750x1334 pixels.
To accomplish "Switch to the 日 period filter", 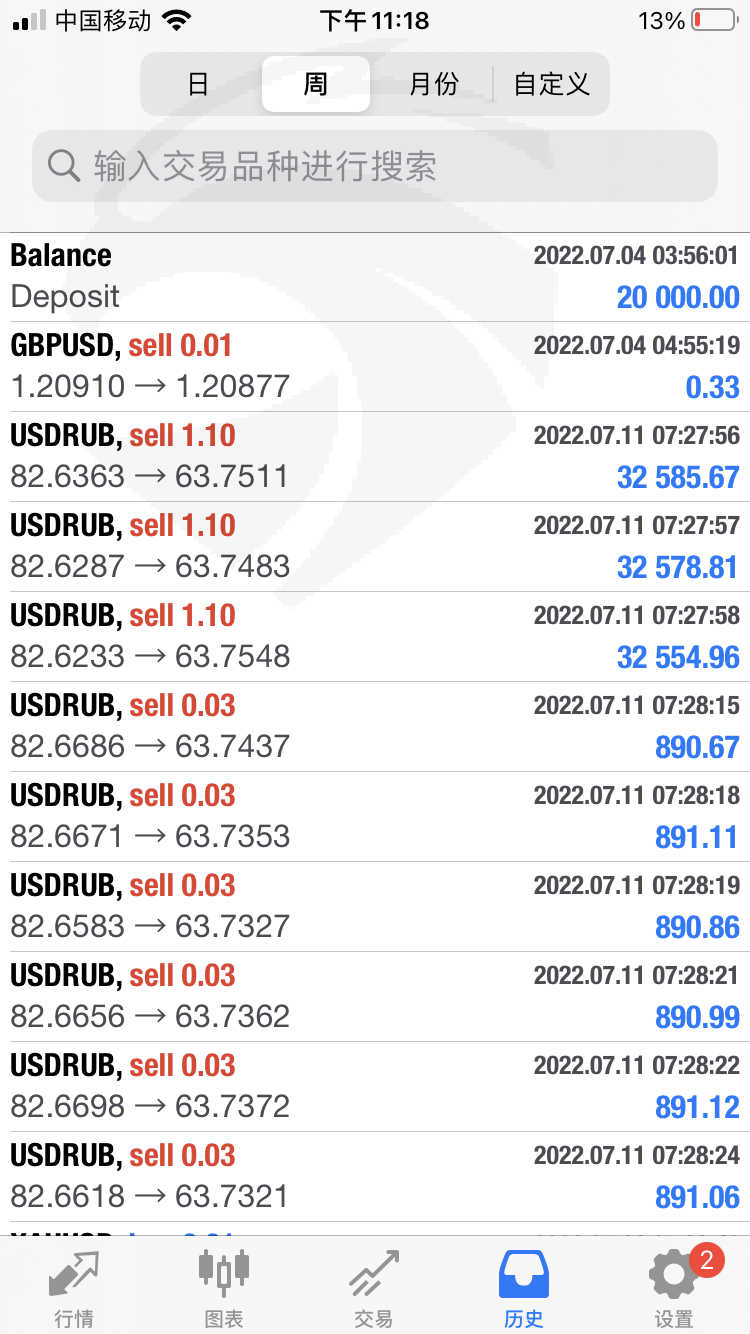I will click(x=199, y=84).
